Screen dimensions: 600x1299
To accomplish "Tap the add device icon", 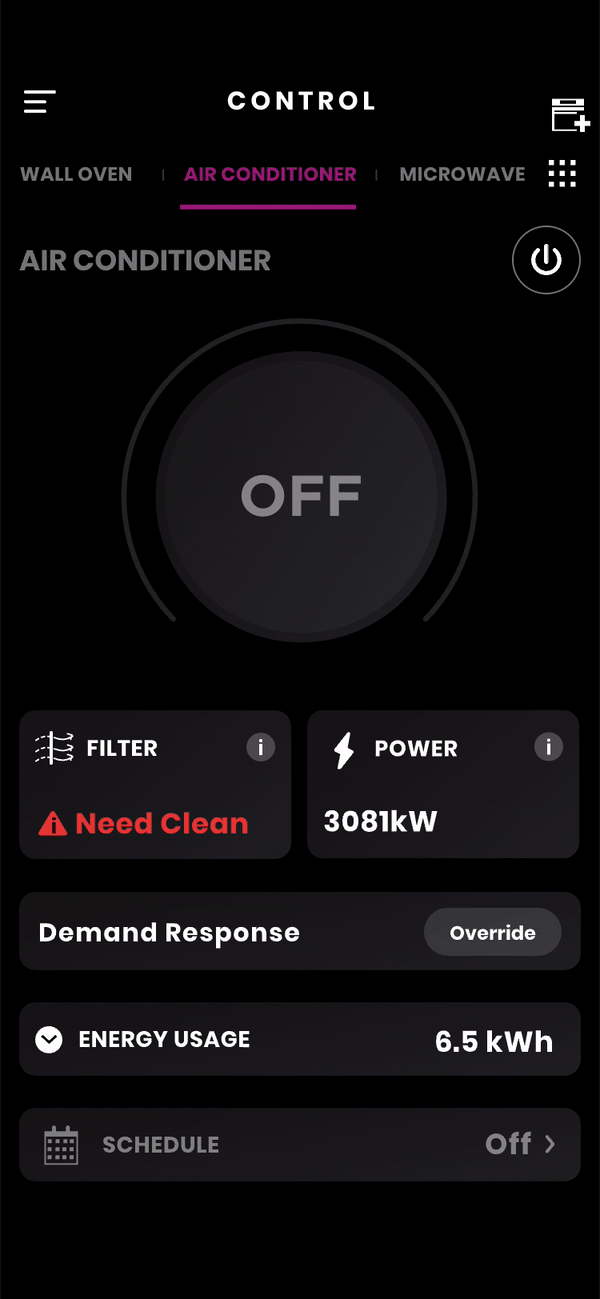I will (x=570, y=115).
